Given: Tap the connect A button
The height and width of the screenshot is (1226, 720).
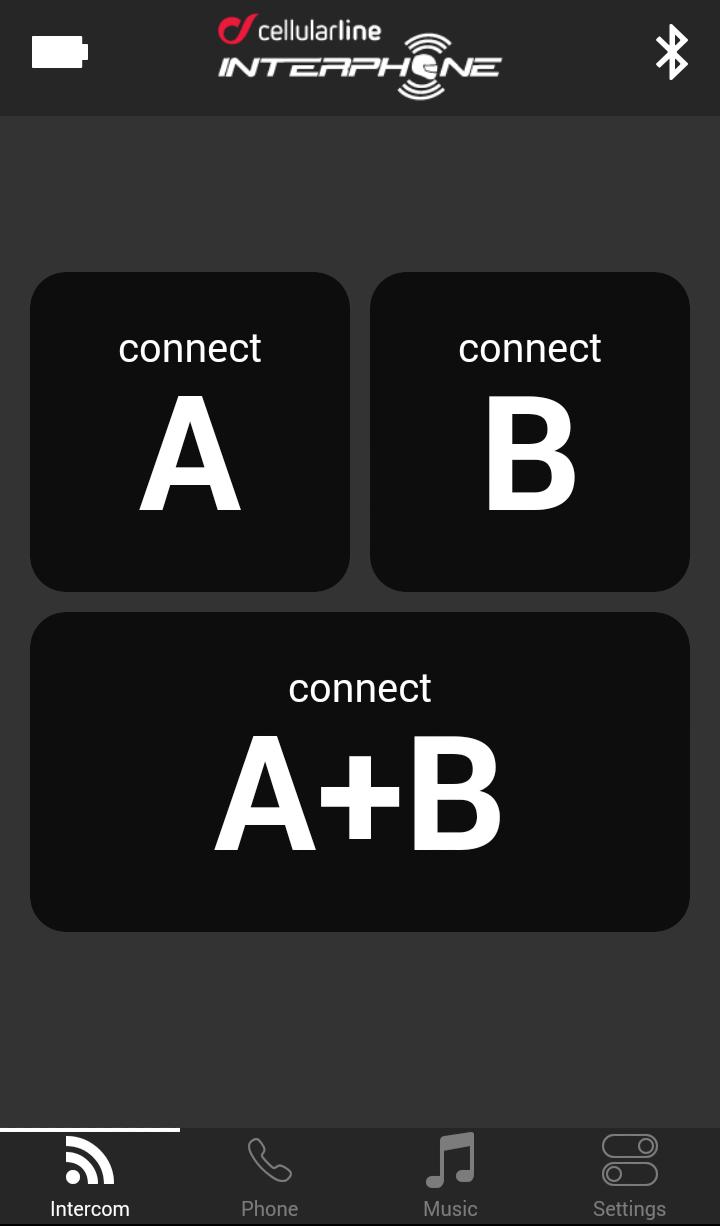Looking at the screenshot, I should point(190,432).
